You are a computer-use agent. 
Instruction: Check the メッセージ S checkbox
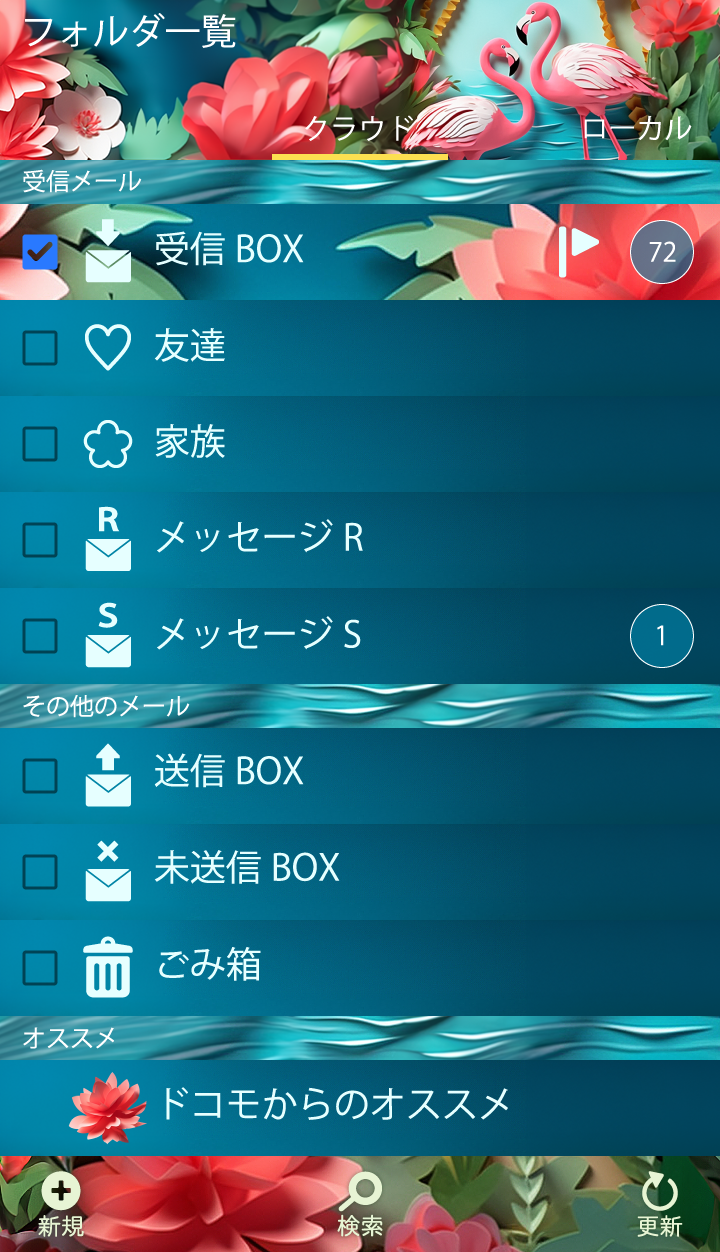coord(40,636)
